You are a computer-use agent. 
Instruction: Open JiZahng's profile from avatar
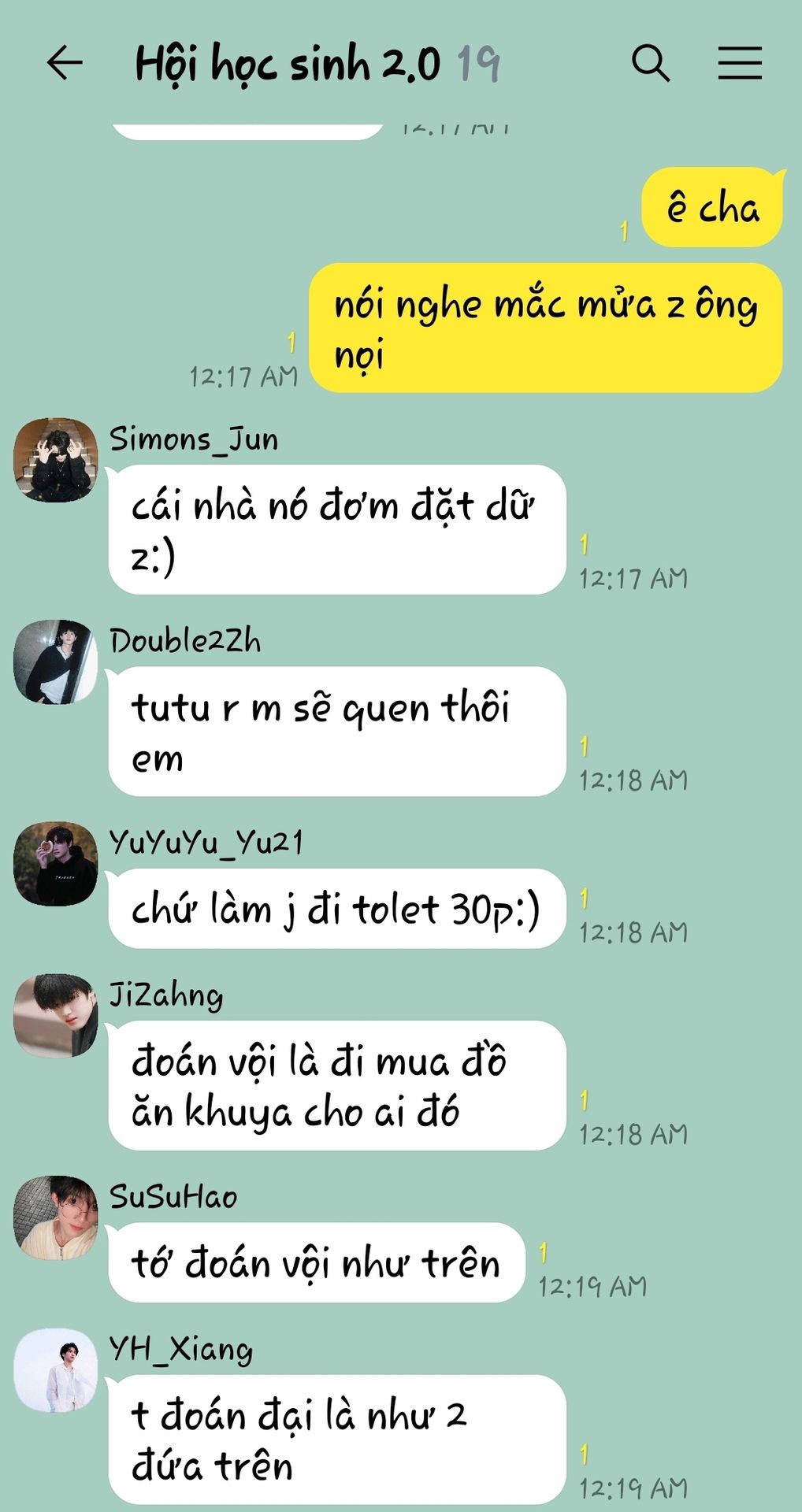pyautogui.click(x=55, y=1016)
